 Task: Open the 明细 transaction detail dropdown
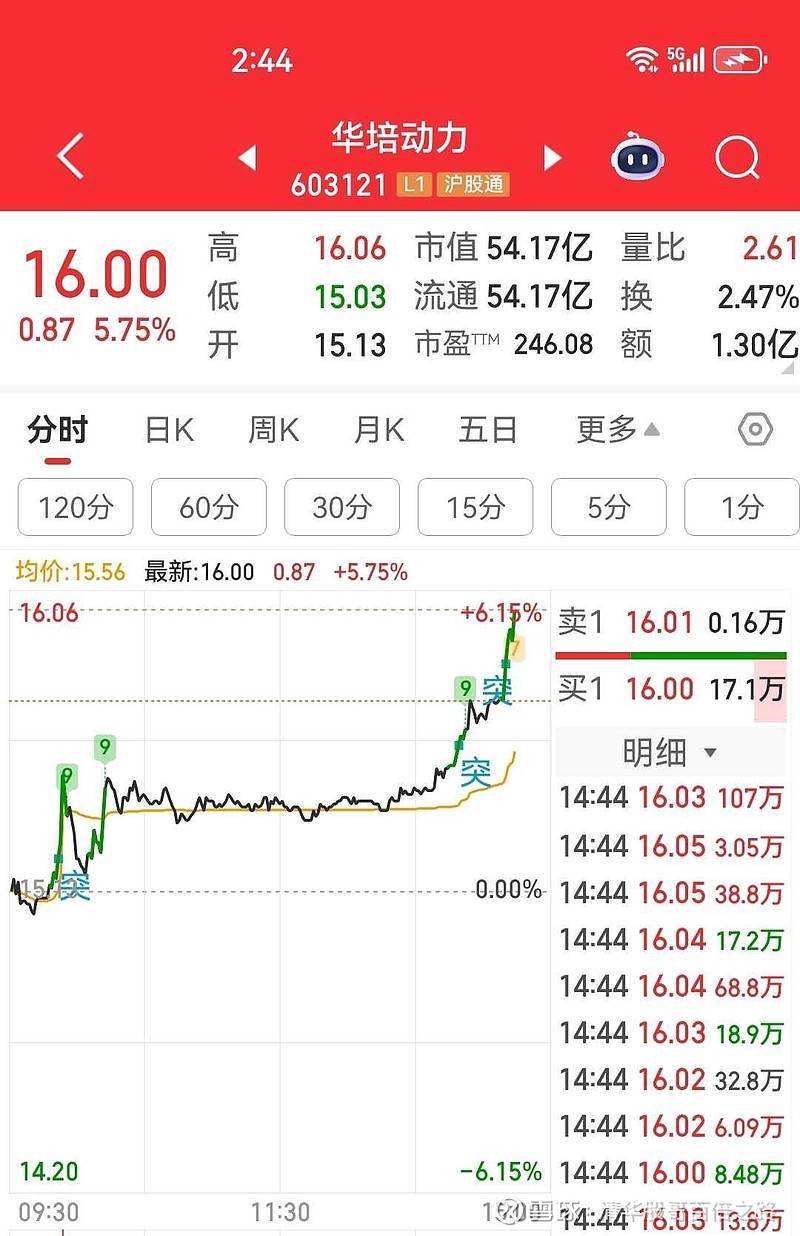pyautogui.click(x=668, y=752)
